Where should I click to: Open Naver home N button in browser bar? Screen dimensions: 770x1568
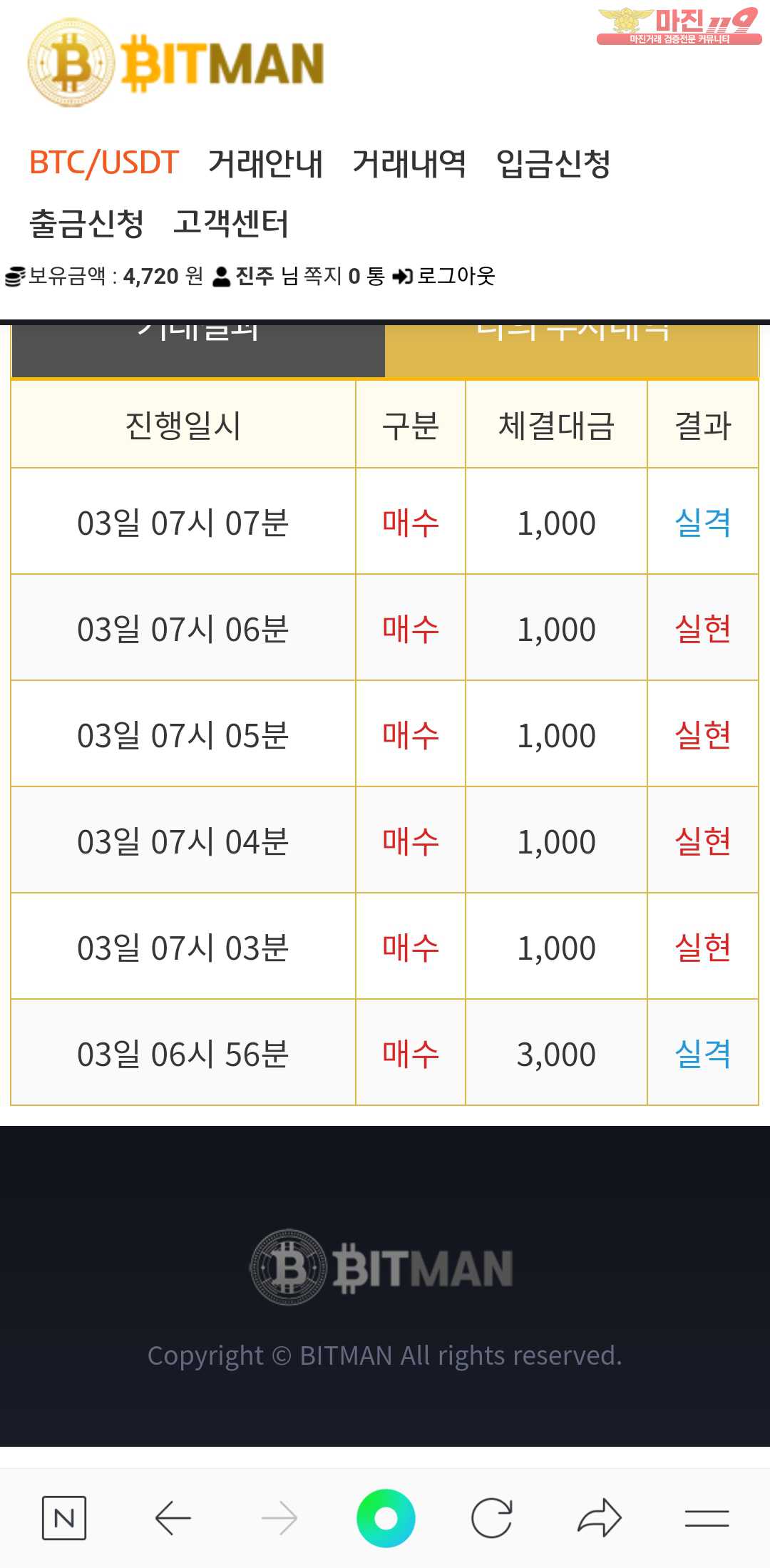click(64, 1517)
